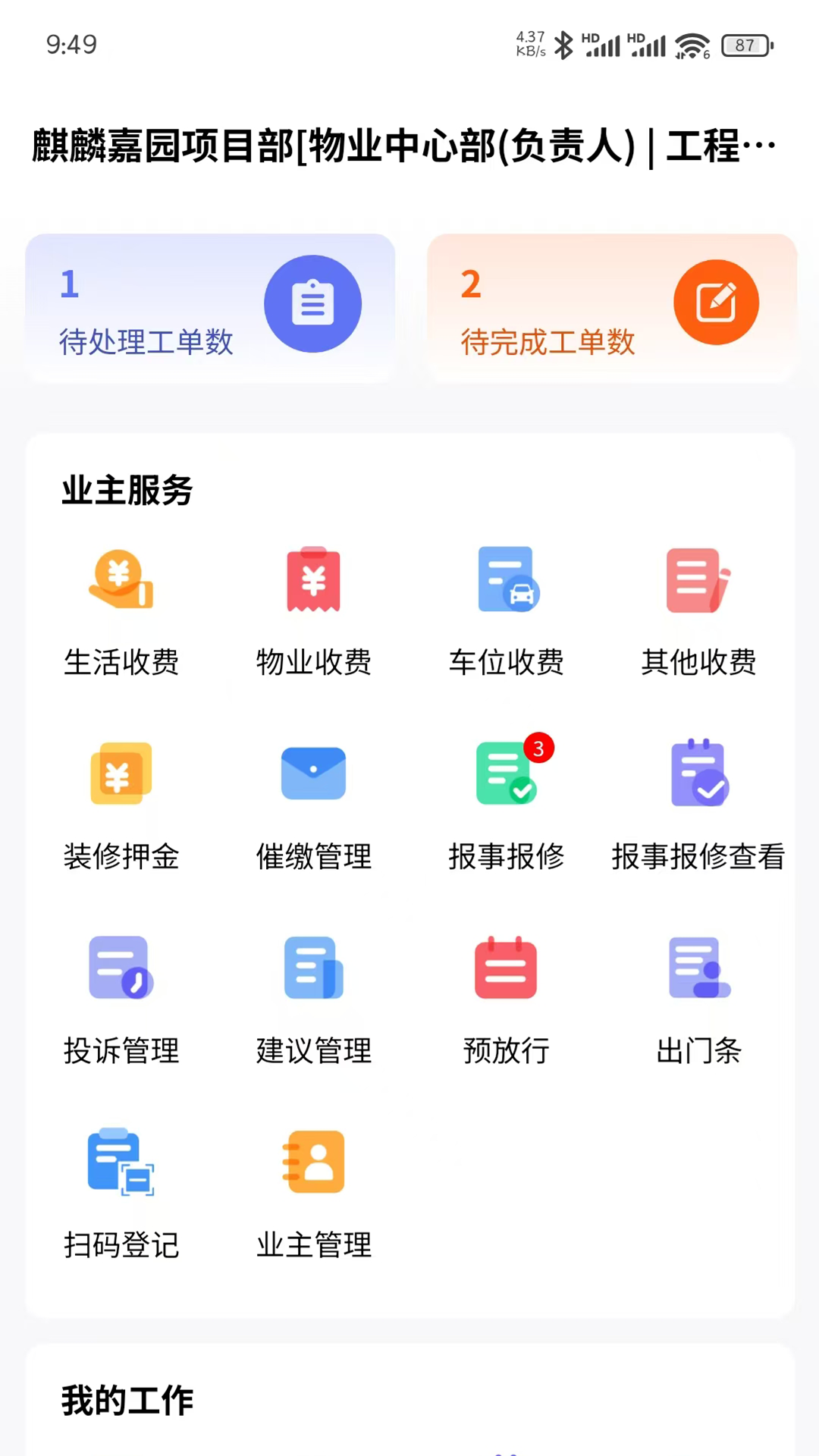Open 投诉管理
Screen dimensions: 819x1456
(121, 999)
